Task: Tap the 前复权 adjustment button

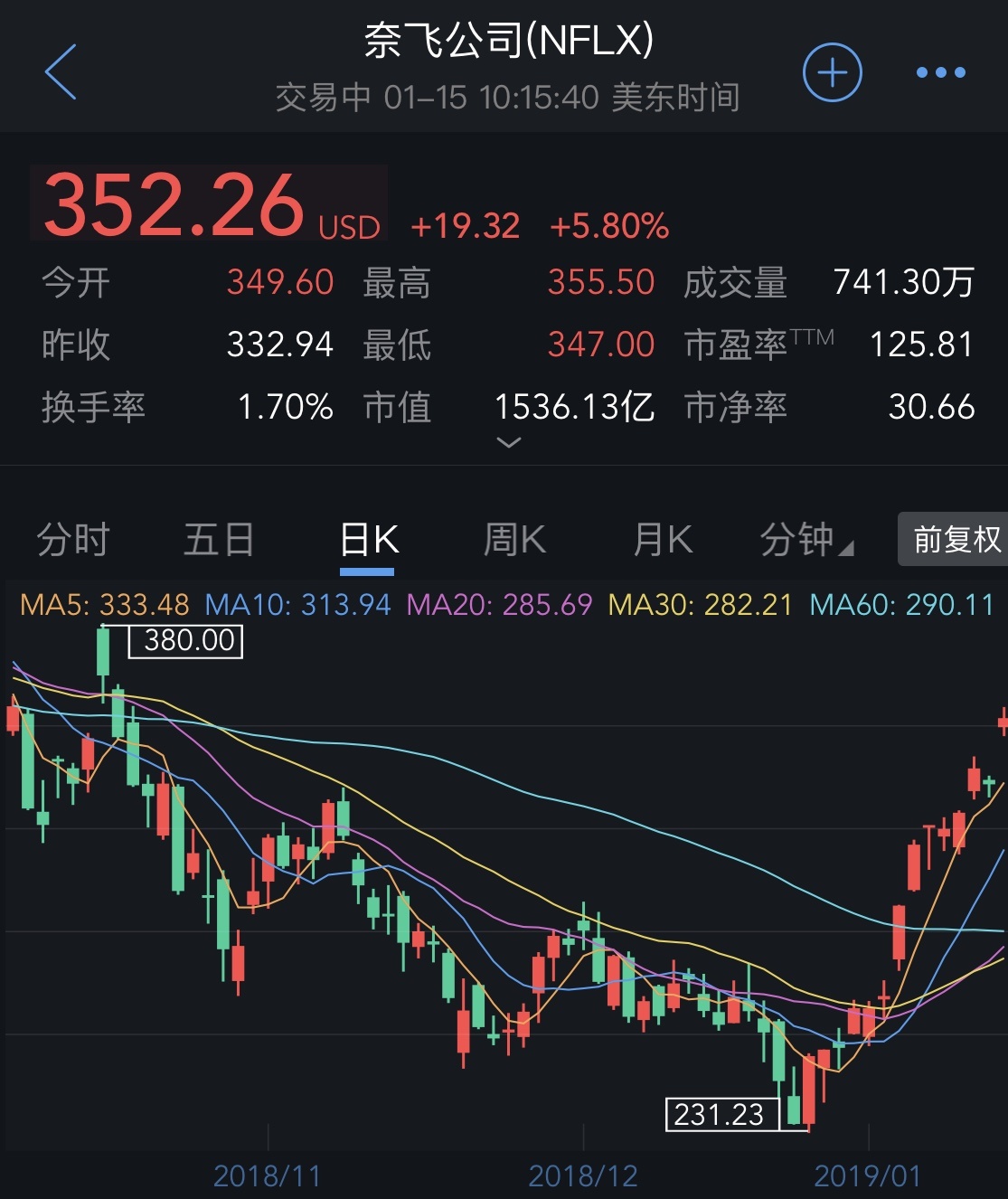Action: [956, 540]
